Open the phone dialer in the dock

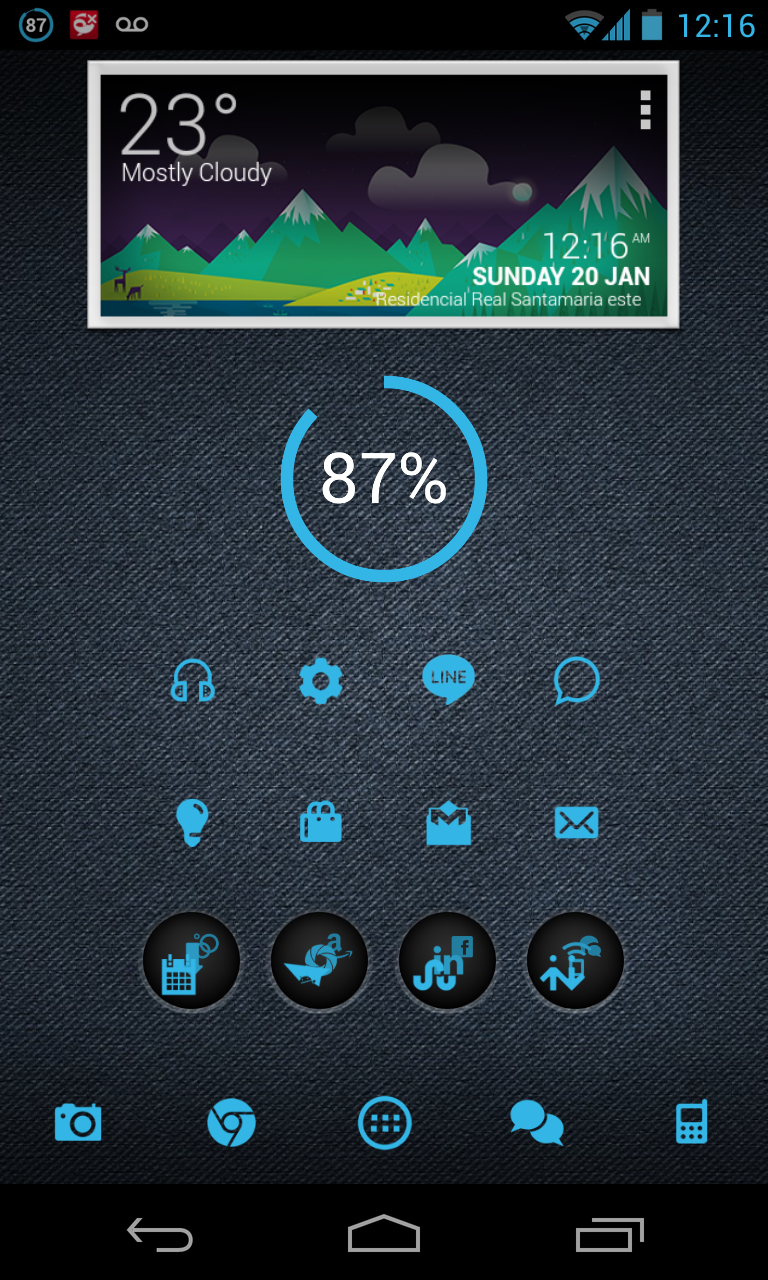[x=691, y=1122]
